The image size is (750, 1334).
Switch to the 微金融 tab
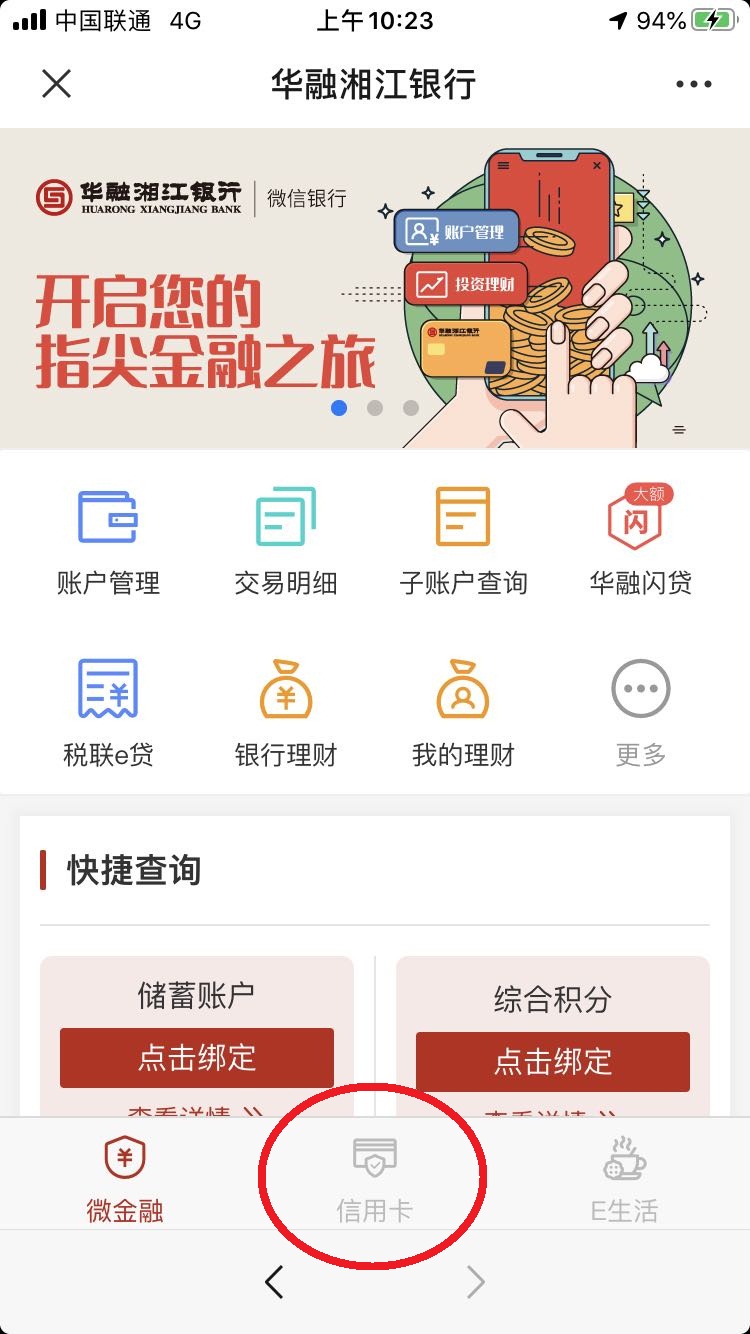(x=125, y=1180)
